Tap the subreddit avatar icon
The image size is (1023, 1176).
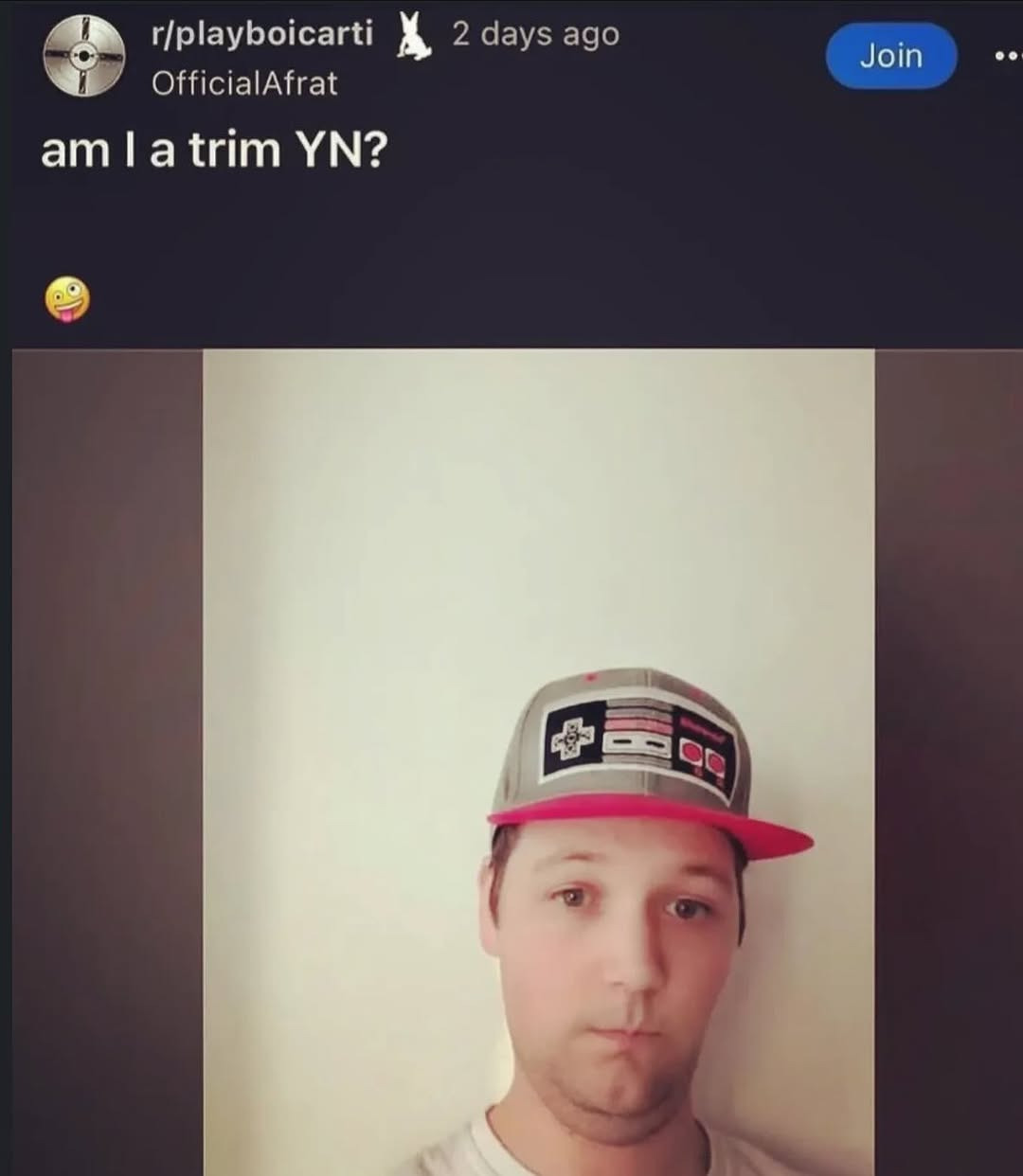(83, 57)
